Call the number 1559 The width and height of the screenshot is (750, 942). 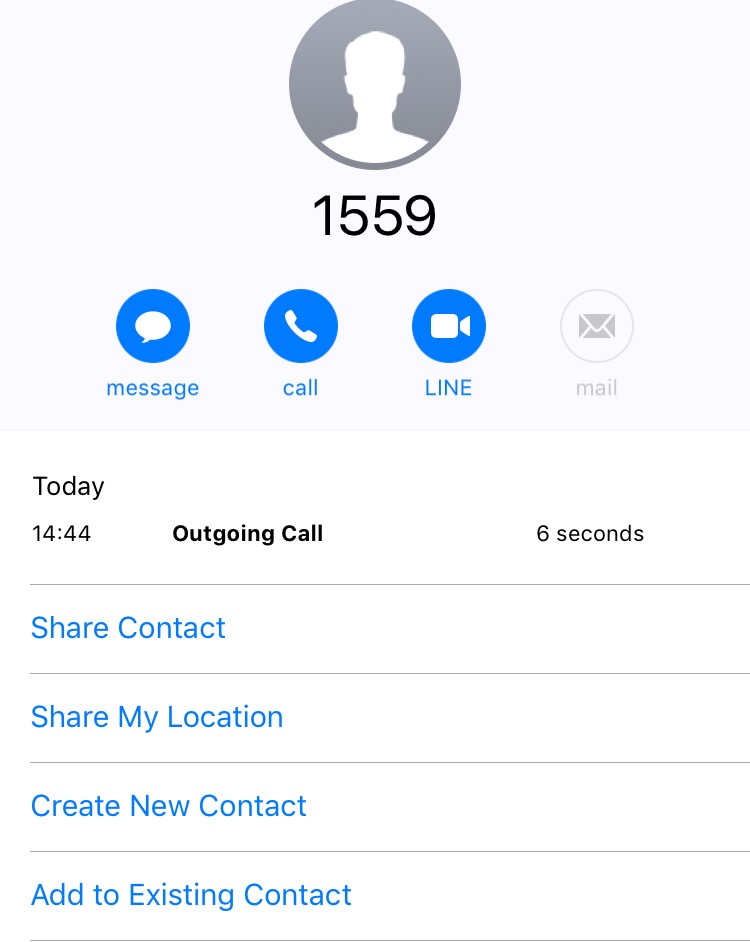[x=300, y=326]
